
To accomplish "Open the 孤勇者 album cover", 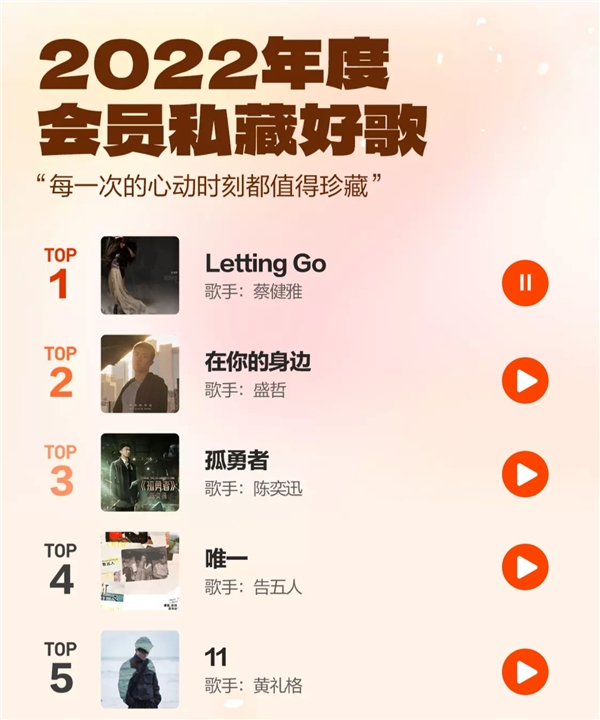I will [140, 472].
